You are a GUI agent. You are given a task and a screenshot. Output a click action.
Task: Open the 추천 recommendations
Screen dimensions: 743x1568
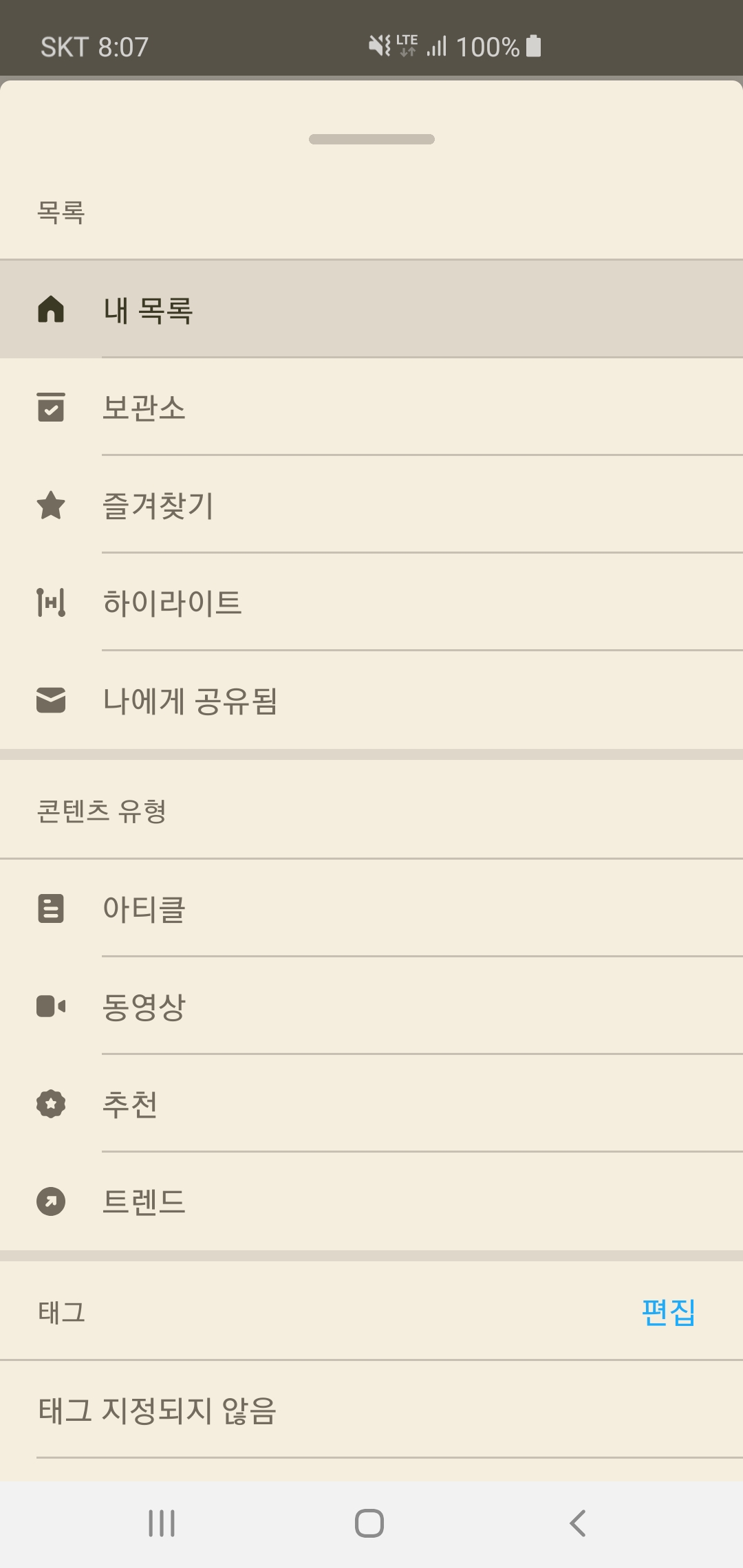(371, 1103)
